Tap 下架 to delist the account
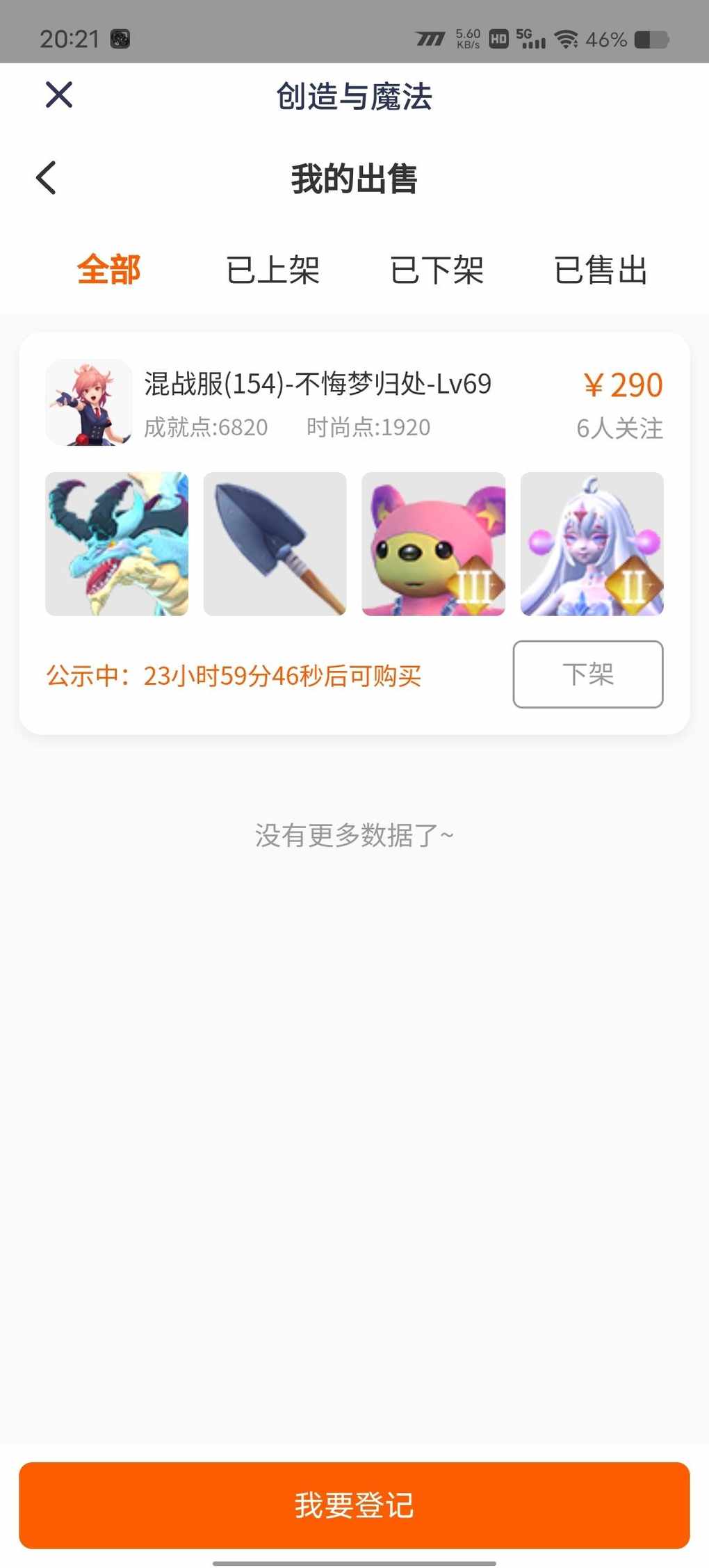 click(x=587, y=674)
